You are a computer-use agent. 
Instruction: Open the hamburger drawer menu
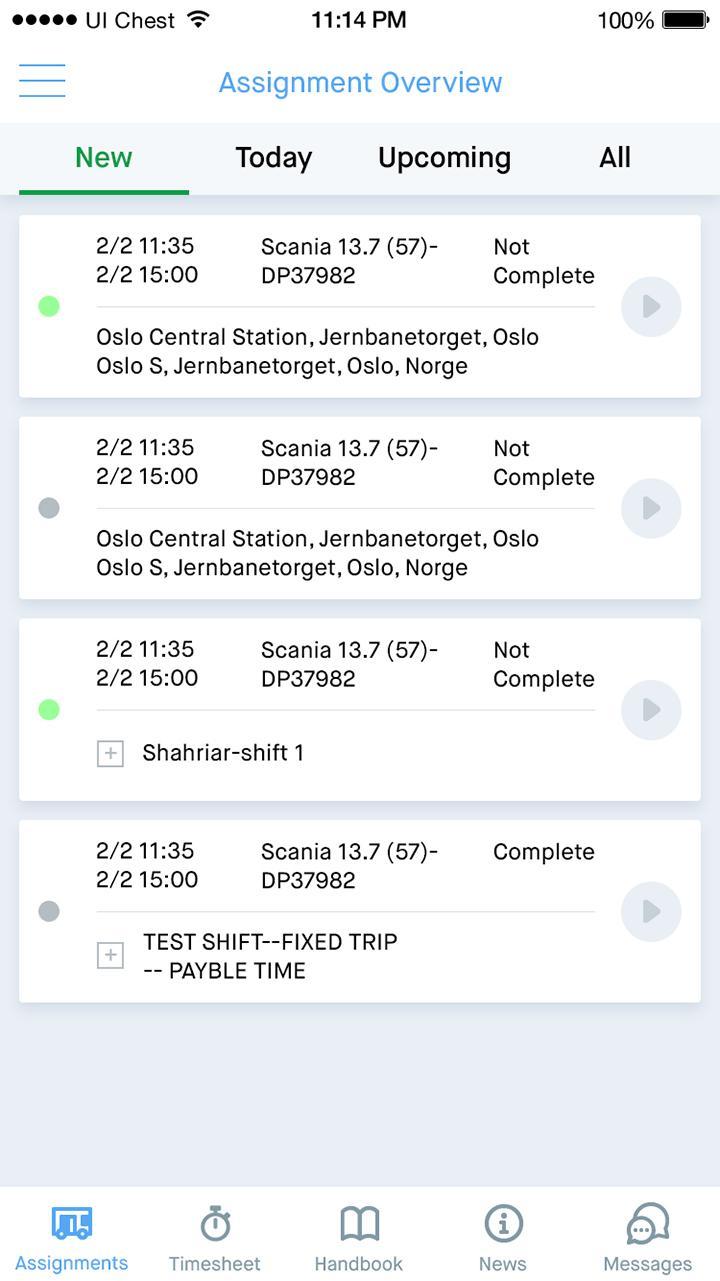pos(42,81)
